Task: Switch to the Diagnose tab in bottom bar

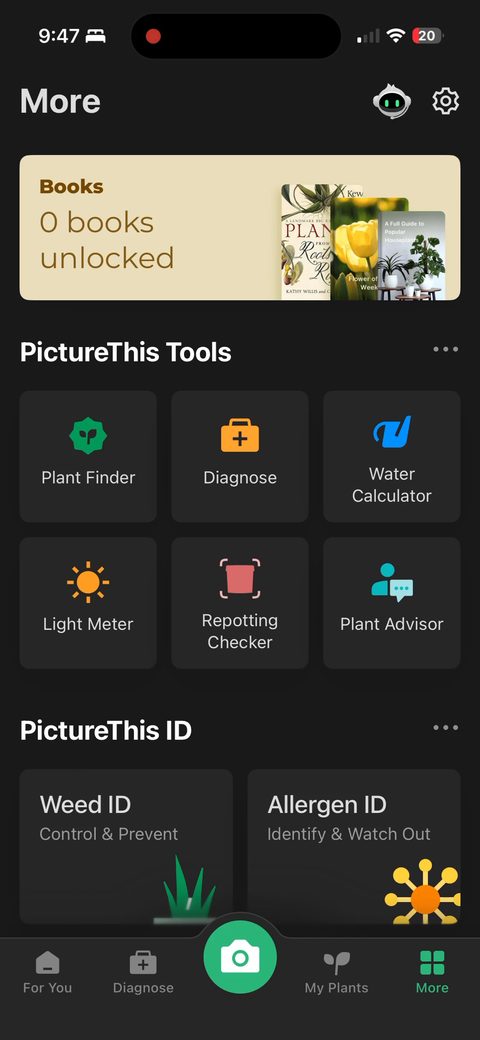Action: click(143, 972)
